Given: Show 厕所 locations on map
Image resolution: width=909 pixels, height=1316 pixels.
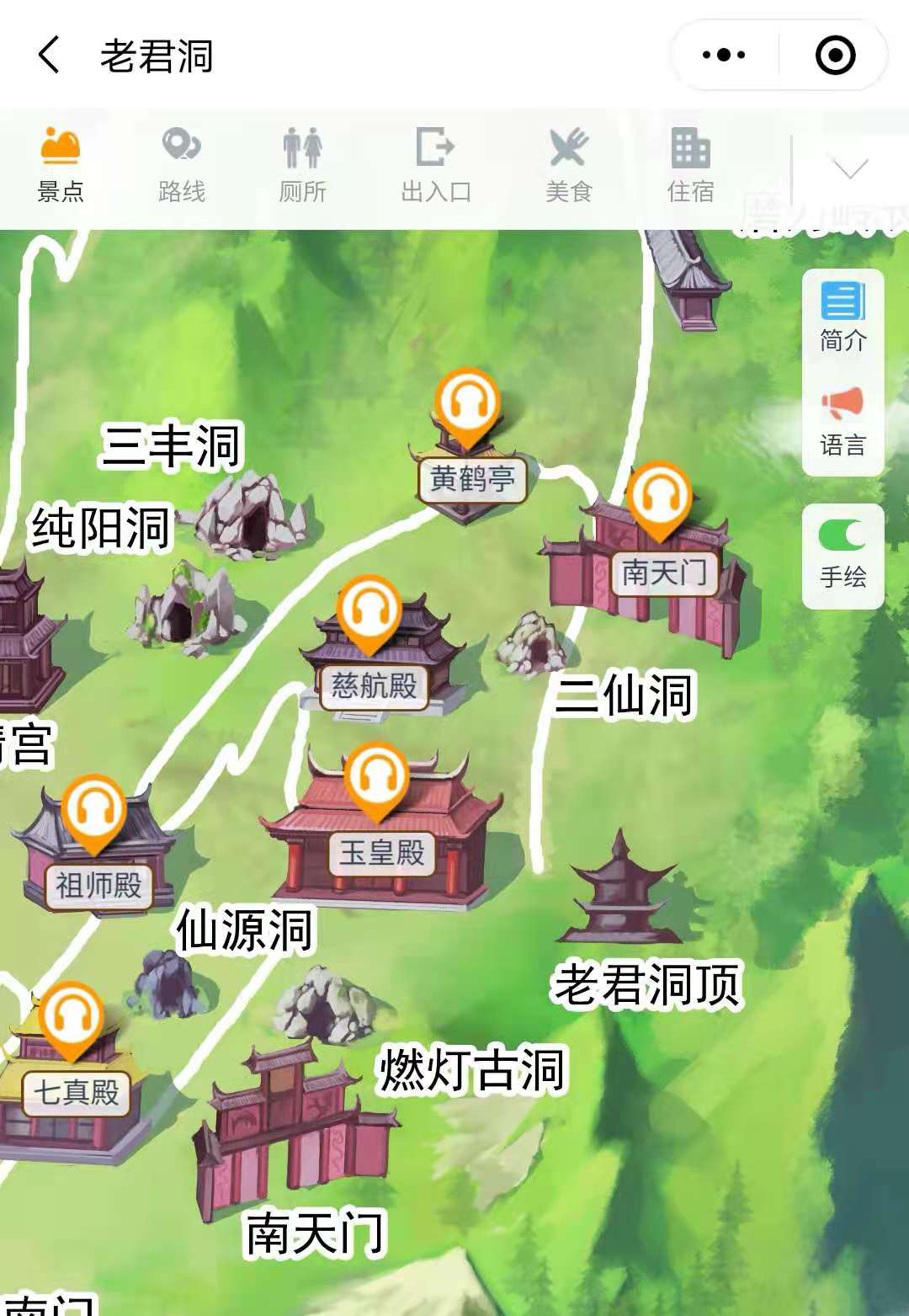Looking at the screenshot, I should tap(302, 166).
